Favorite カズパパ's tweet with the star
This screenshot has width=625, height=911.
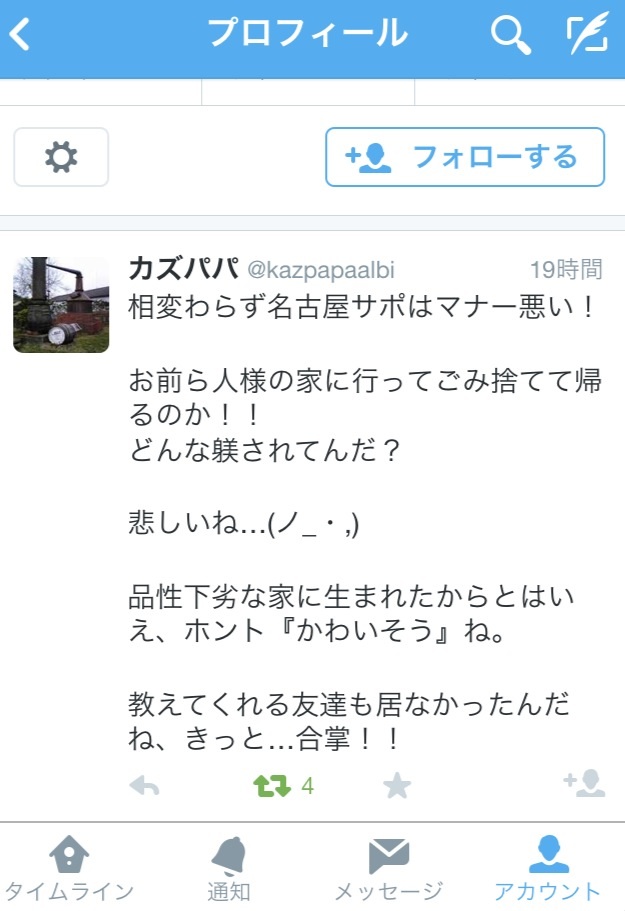point(397,786)
